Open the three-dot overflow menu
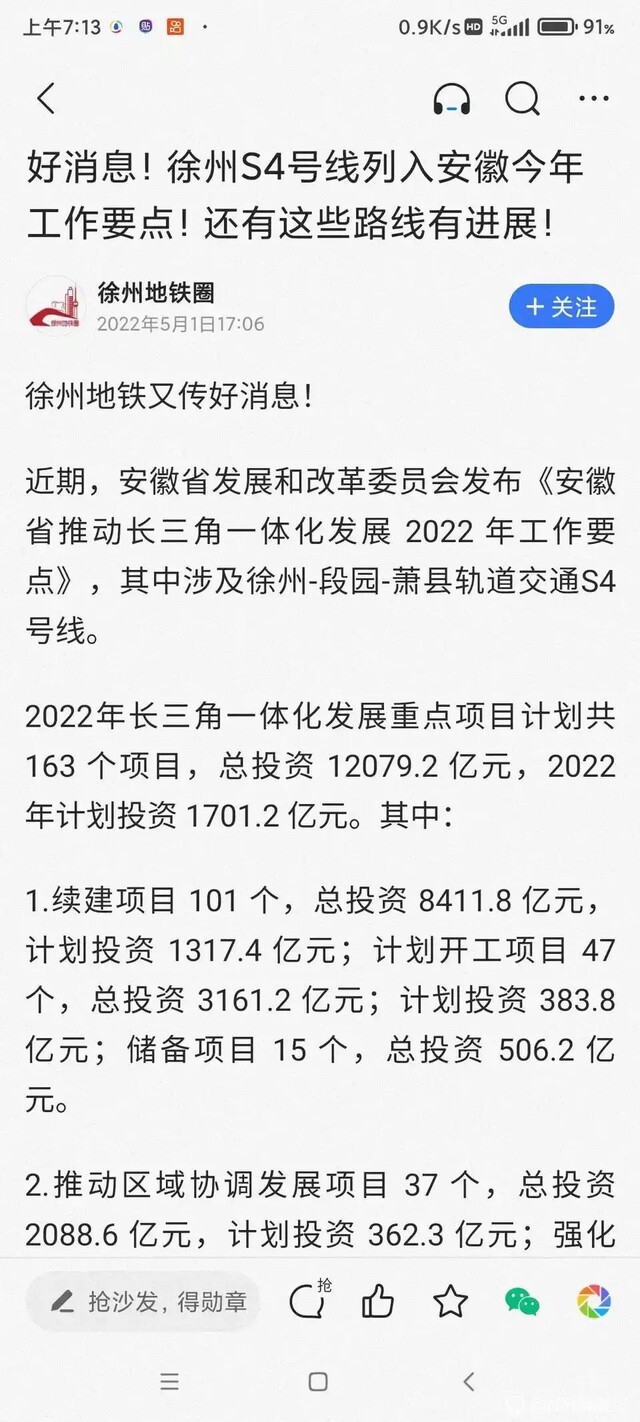 click(x=594, y=98)
